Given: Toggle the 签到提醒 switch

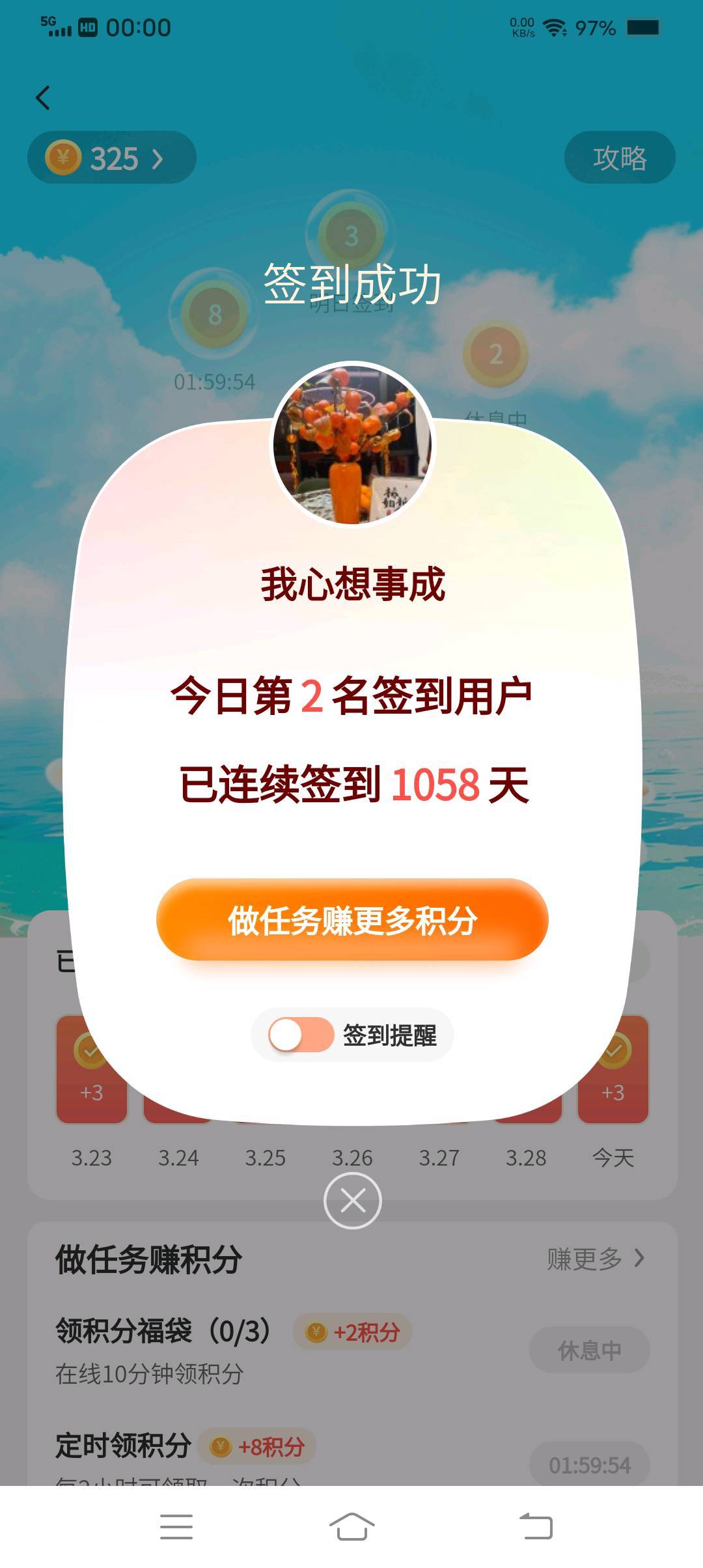Looking at the screenshot, I should (301, 1035).
